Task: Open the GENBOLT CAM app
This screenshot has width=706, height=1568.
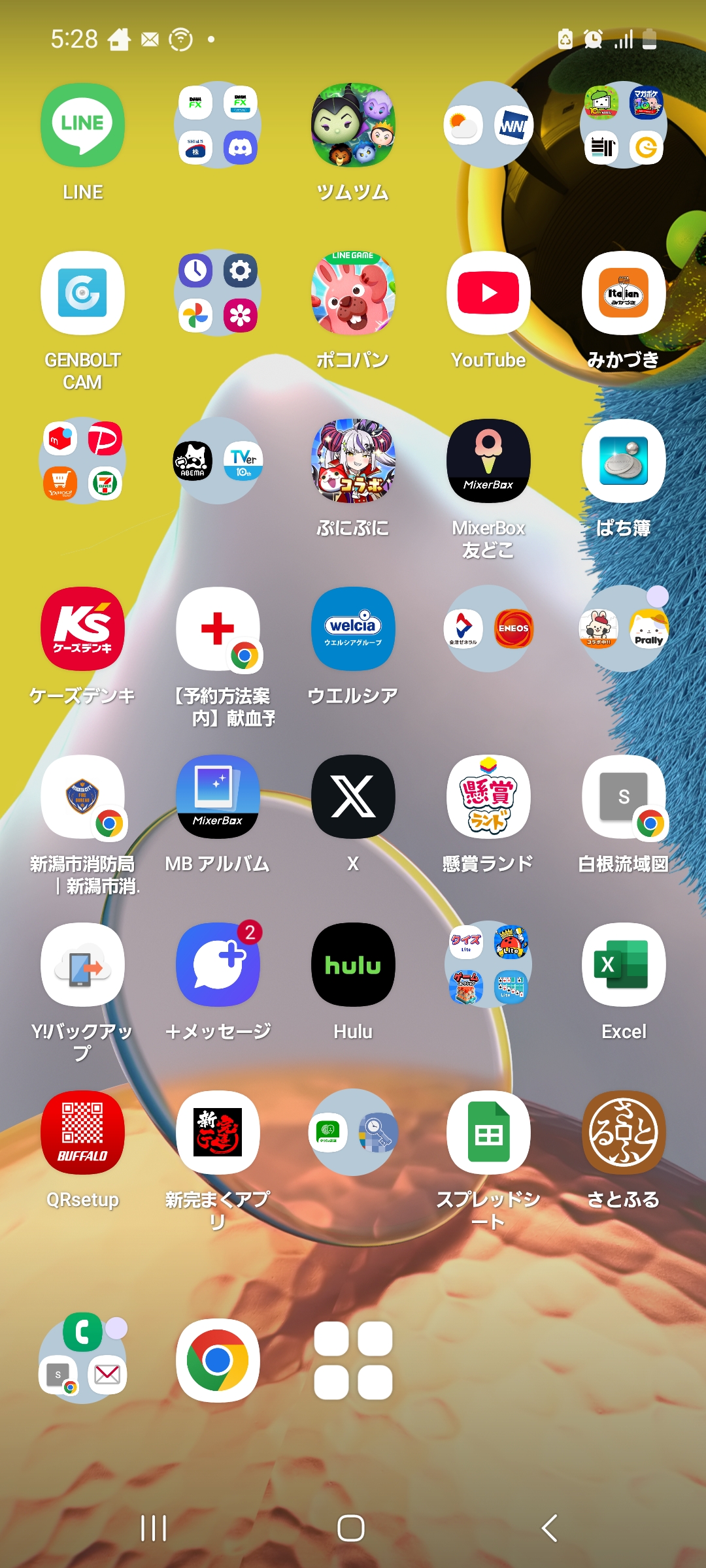Action: (82, 293)
